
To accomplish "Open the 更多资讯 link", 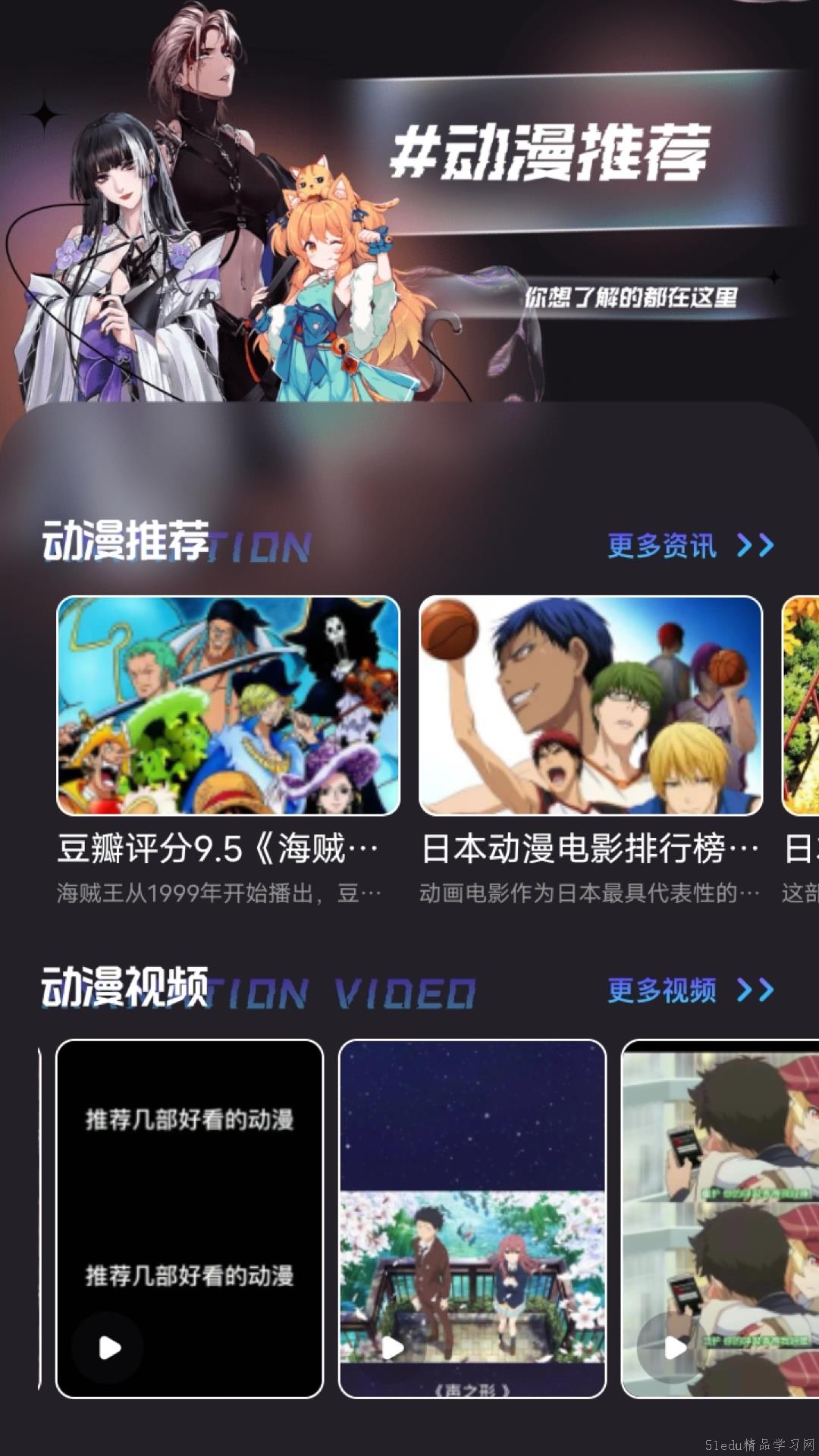I will pos(662,545).
